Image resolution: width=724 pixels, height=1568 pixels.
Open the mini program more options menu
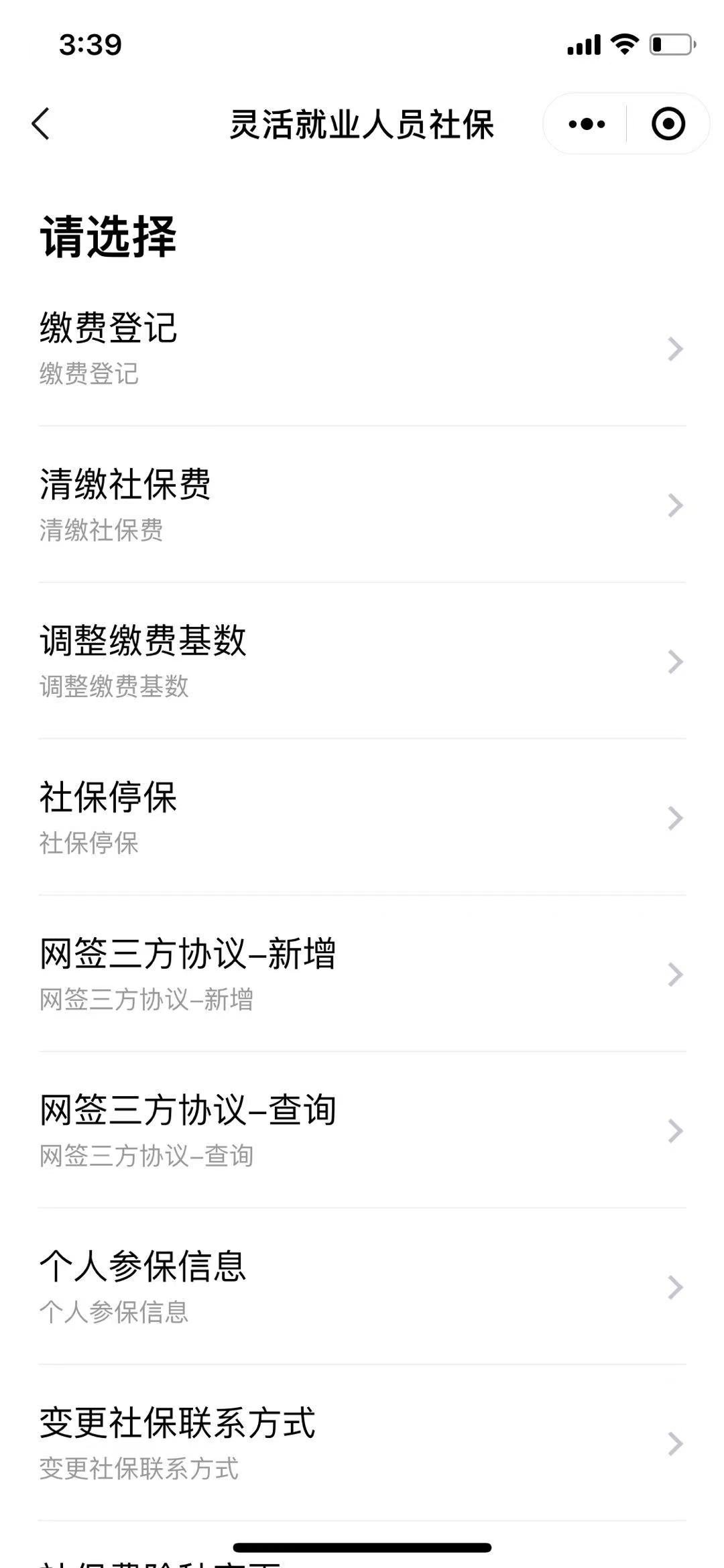click(x=587, y=124)
